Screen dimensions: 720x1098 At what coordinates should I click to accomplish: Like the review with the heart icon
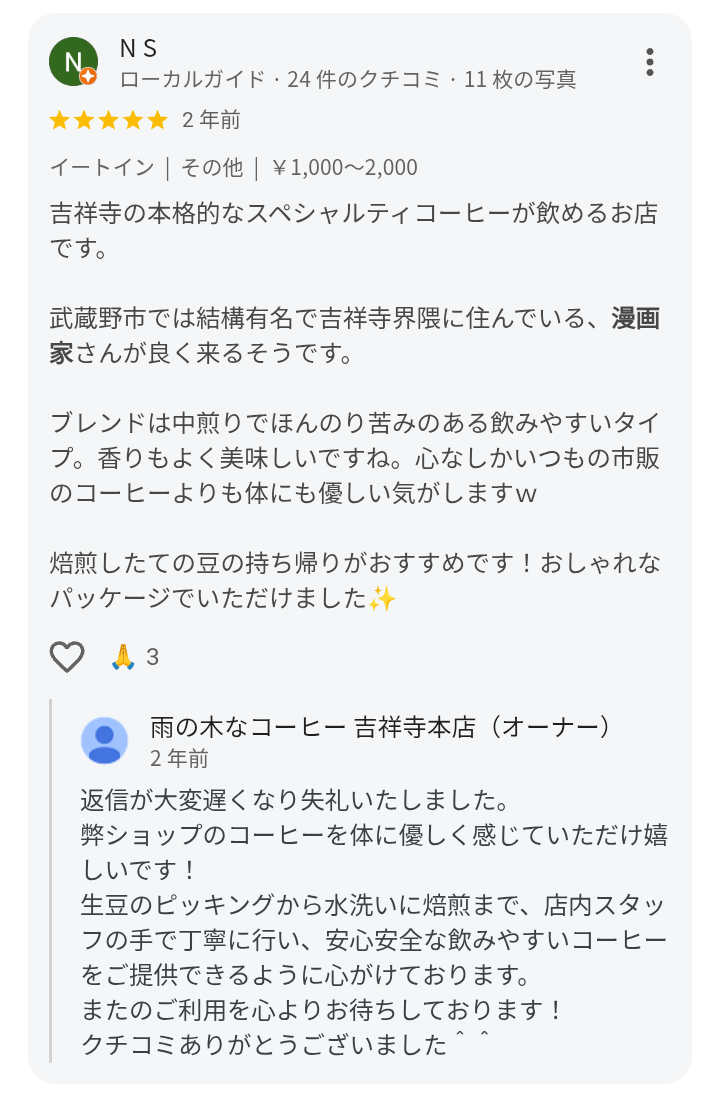tap(67, 657)
